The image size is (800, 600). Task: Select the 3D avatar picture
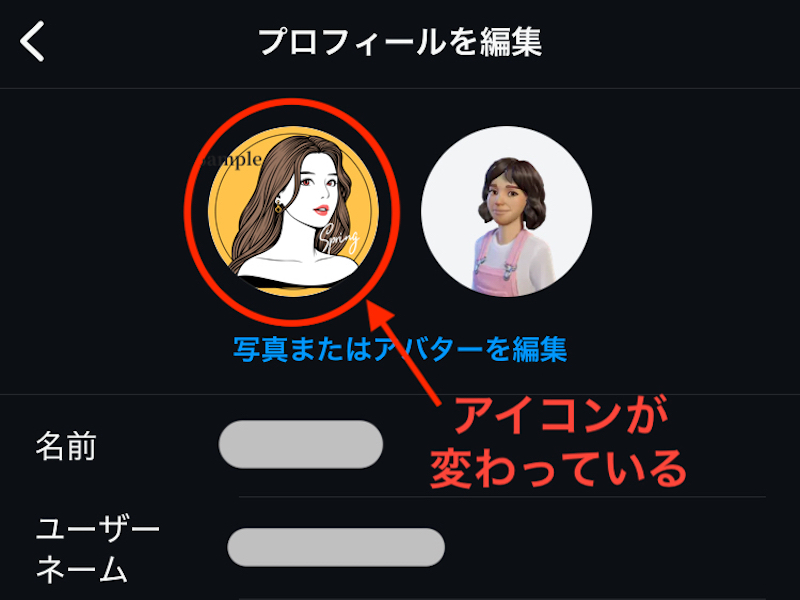[x=506, y=211]
